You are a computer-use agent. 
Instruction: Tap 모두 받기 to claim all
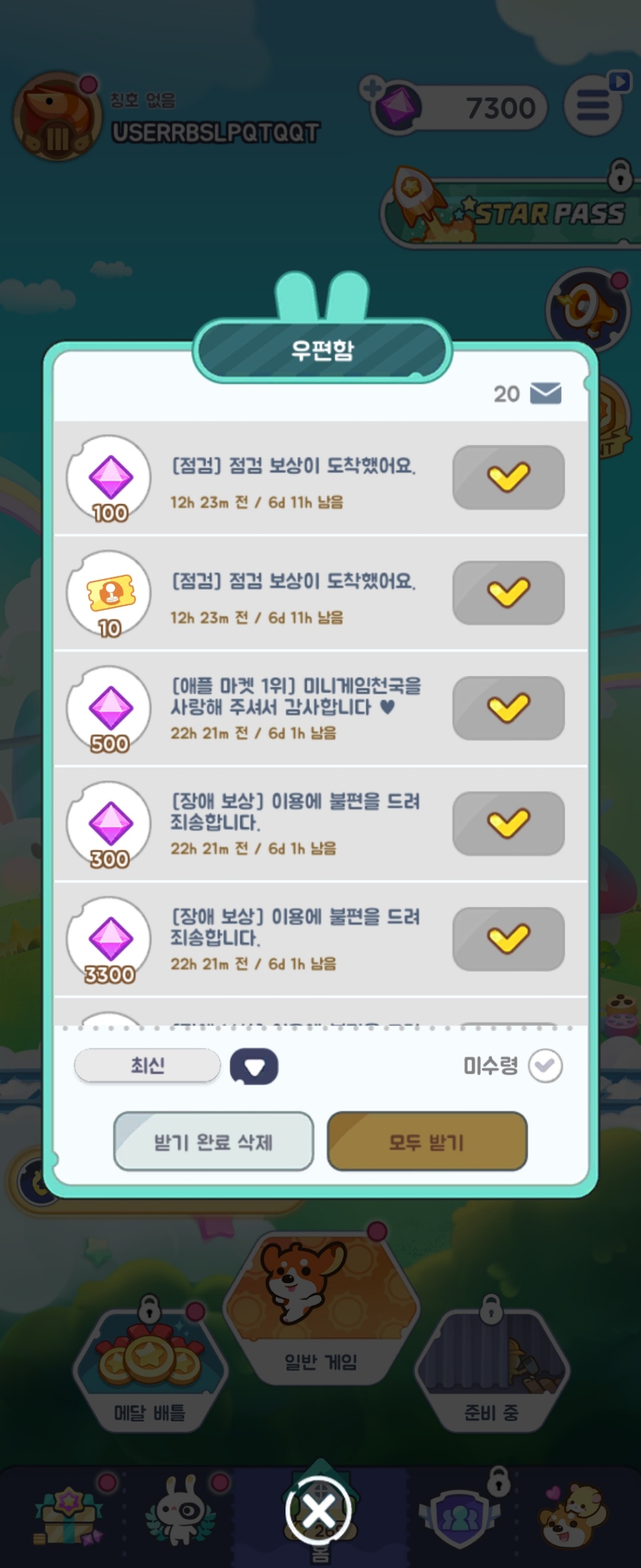[427, 1141]
